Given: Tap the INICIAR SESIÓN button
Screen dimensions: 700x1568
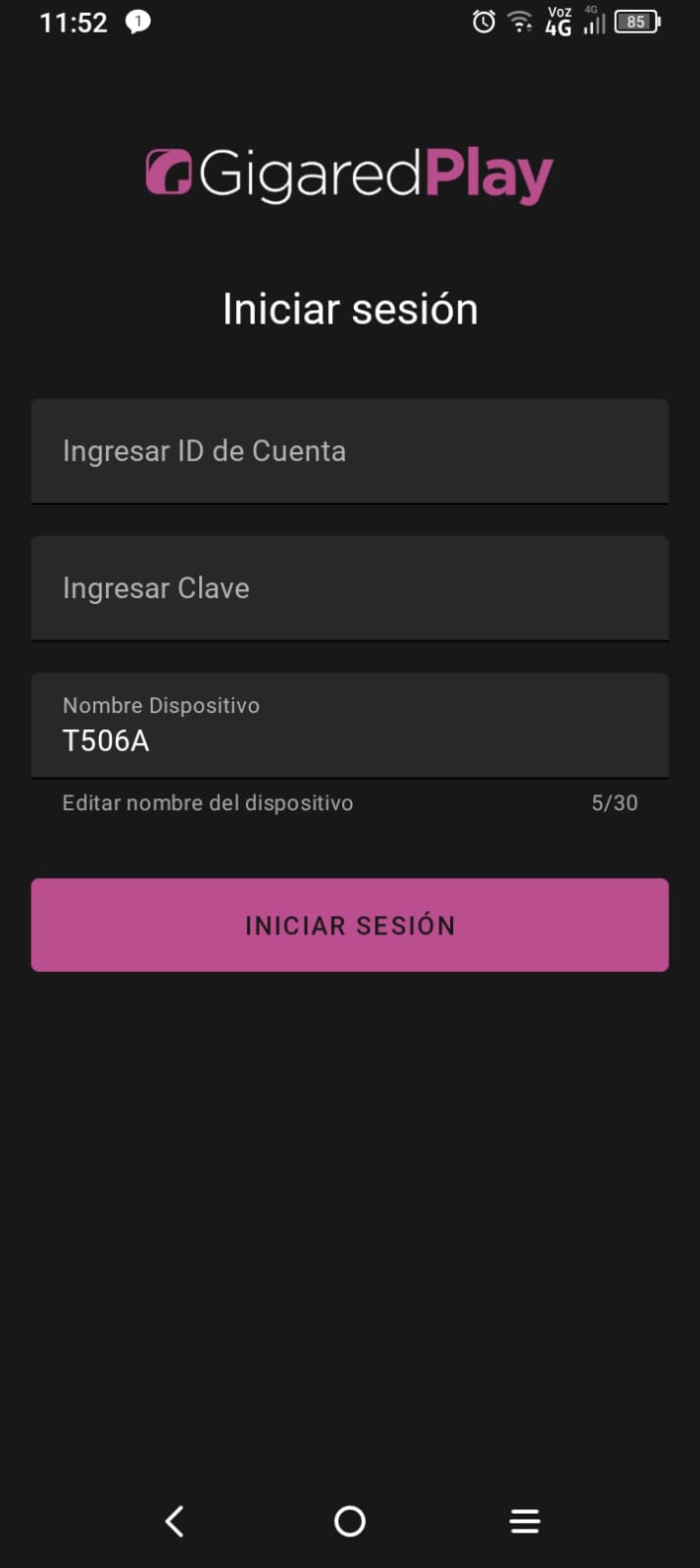Looking at the screenshot, I should pos(349,925).
